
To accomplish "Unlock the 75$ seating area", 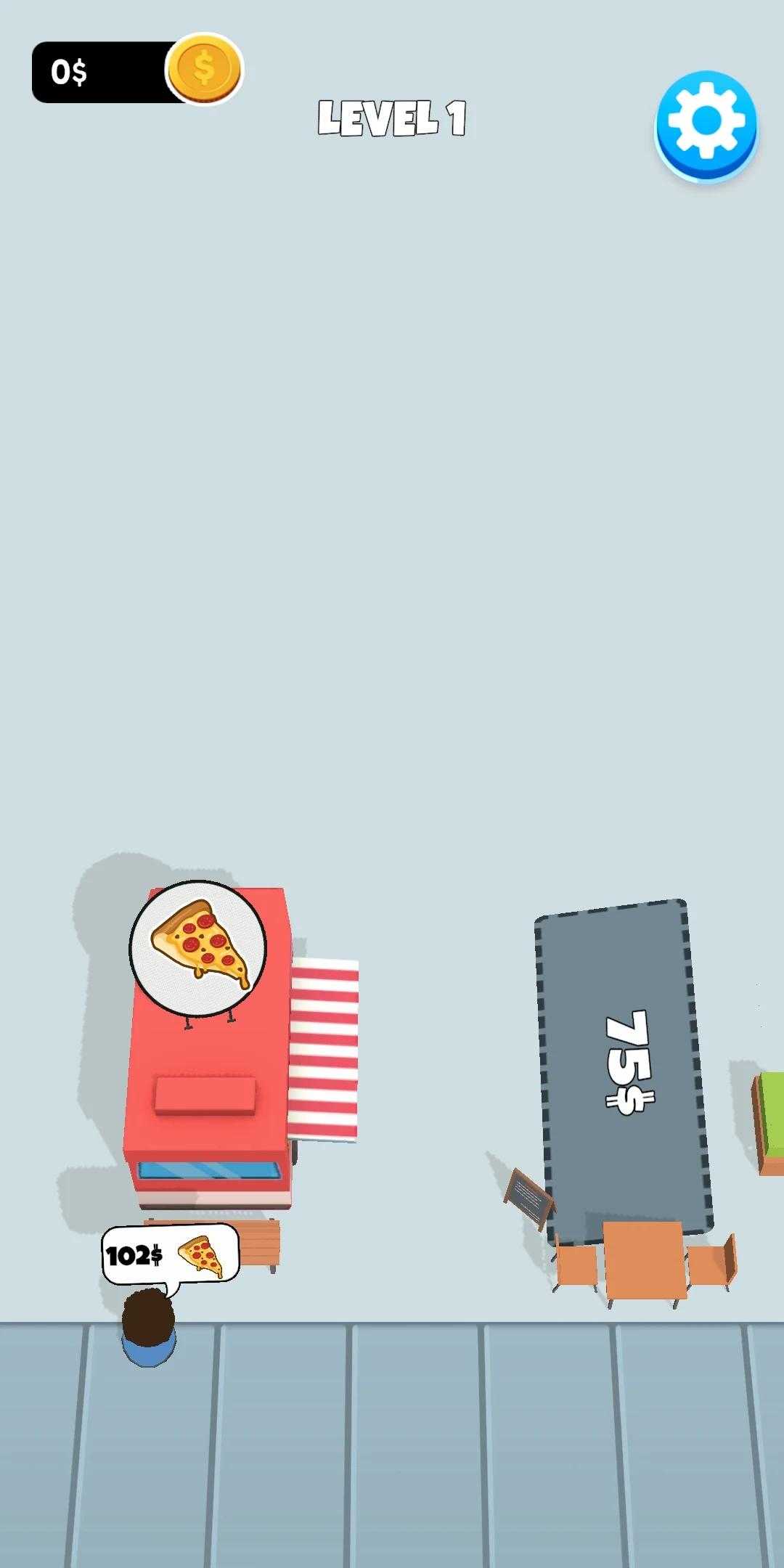I will (624, 1066).
